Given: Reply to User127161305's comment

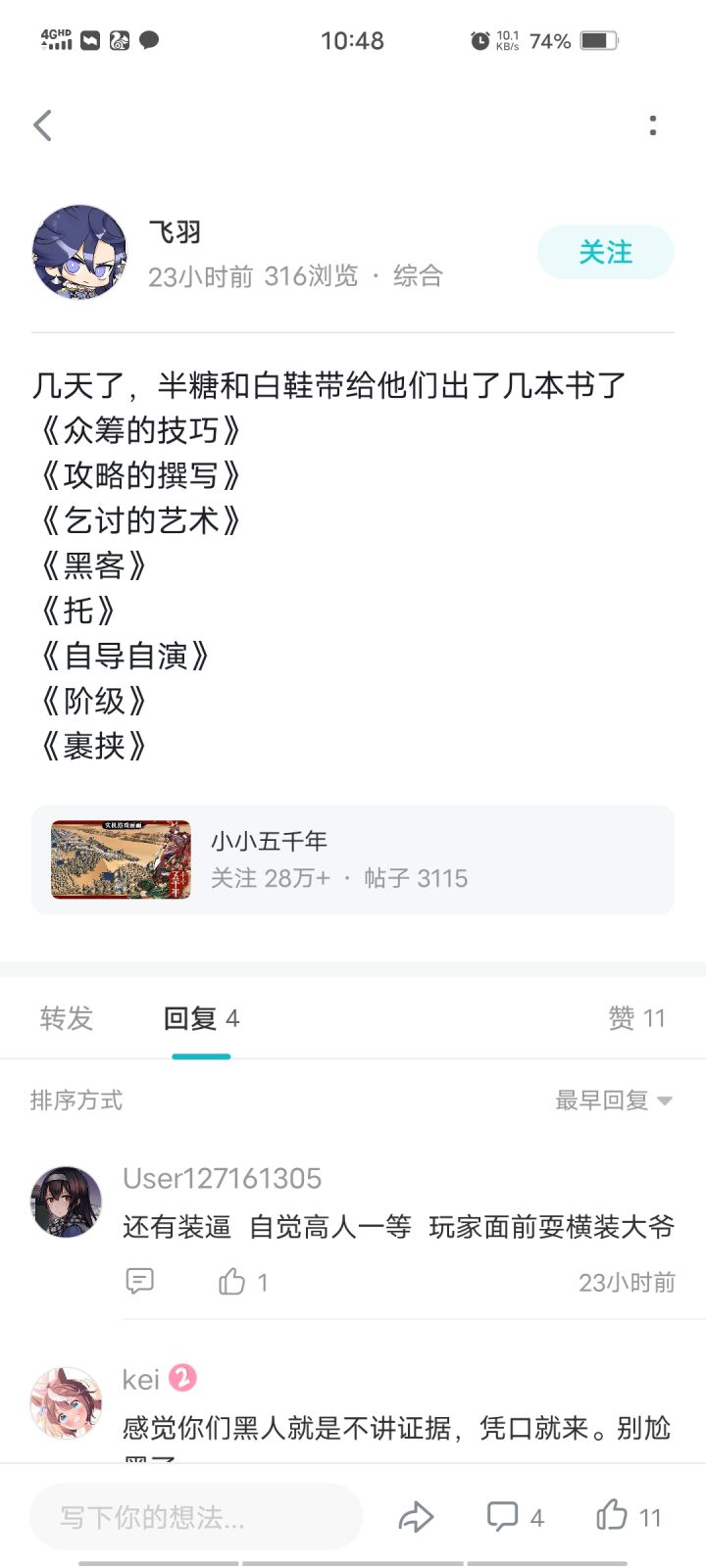Looking at the screenshot, I should [x=140, y=1282].
